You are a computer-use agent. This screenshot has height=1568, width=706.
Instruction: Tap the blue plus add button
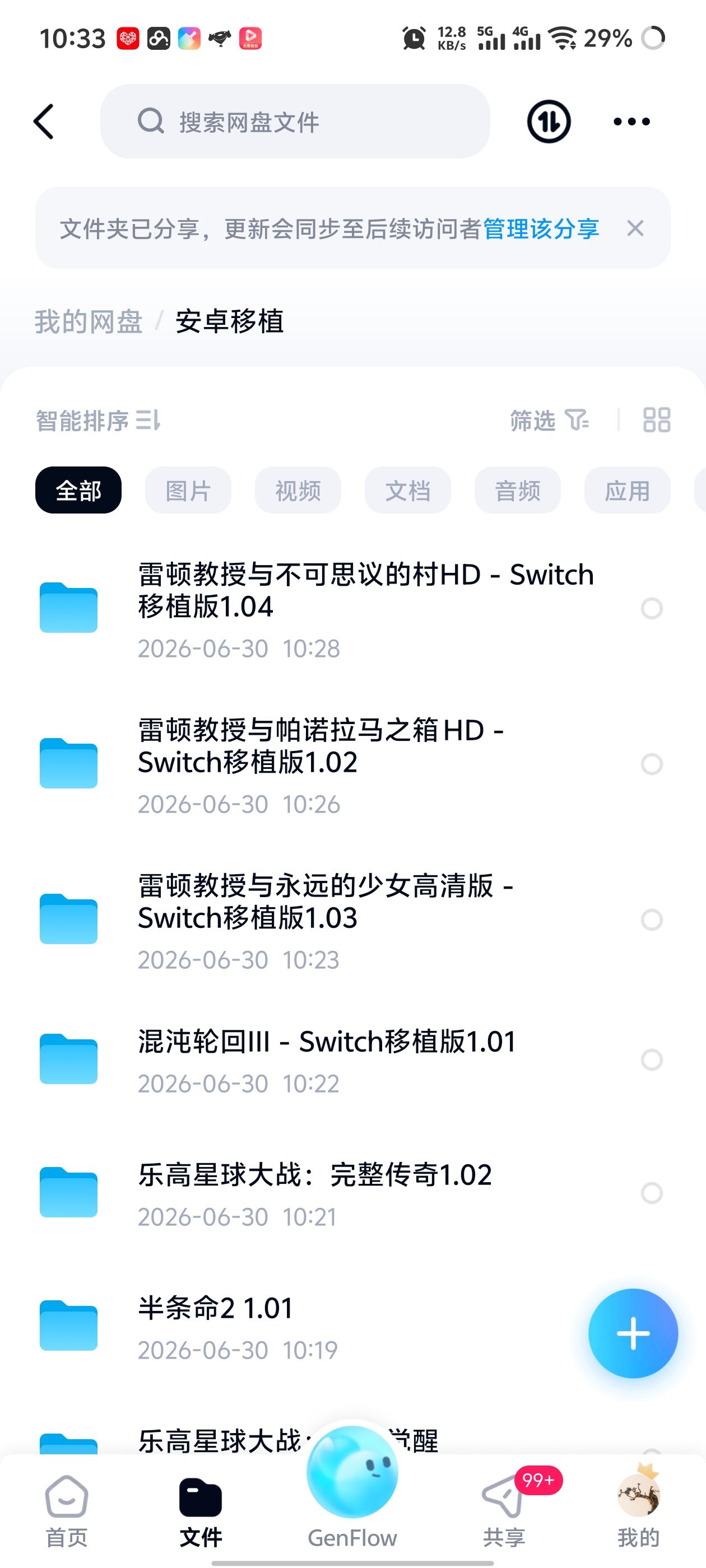pyautogui.click(x=633, y=1333)
